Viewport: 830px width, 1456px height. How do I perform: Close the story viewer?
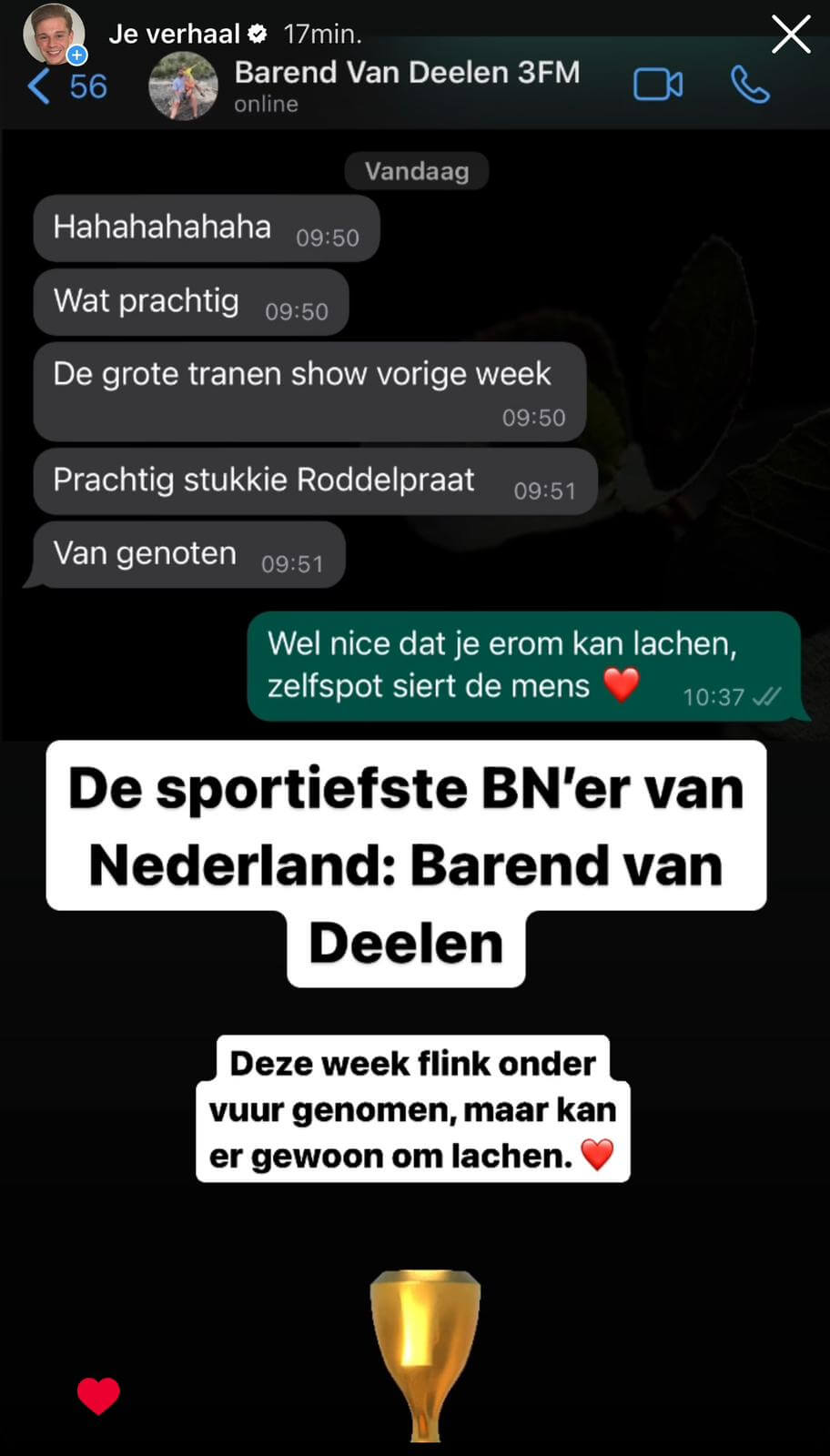[x=790, y=35]
